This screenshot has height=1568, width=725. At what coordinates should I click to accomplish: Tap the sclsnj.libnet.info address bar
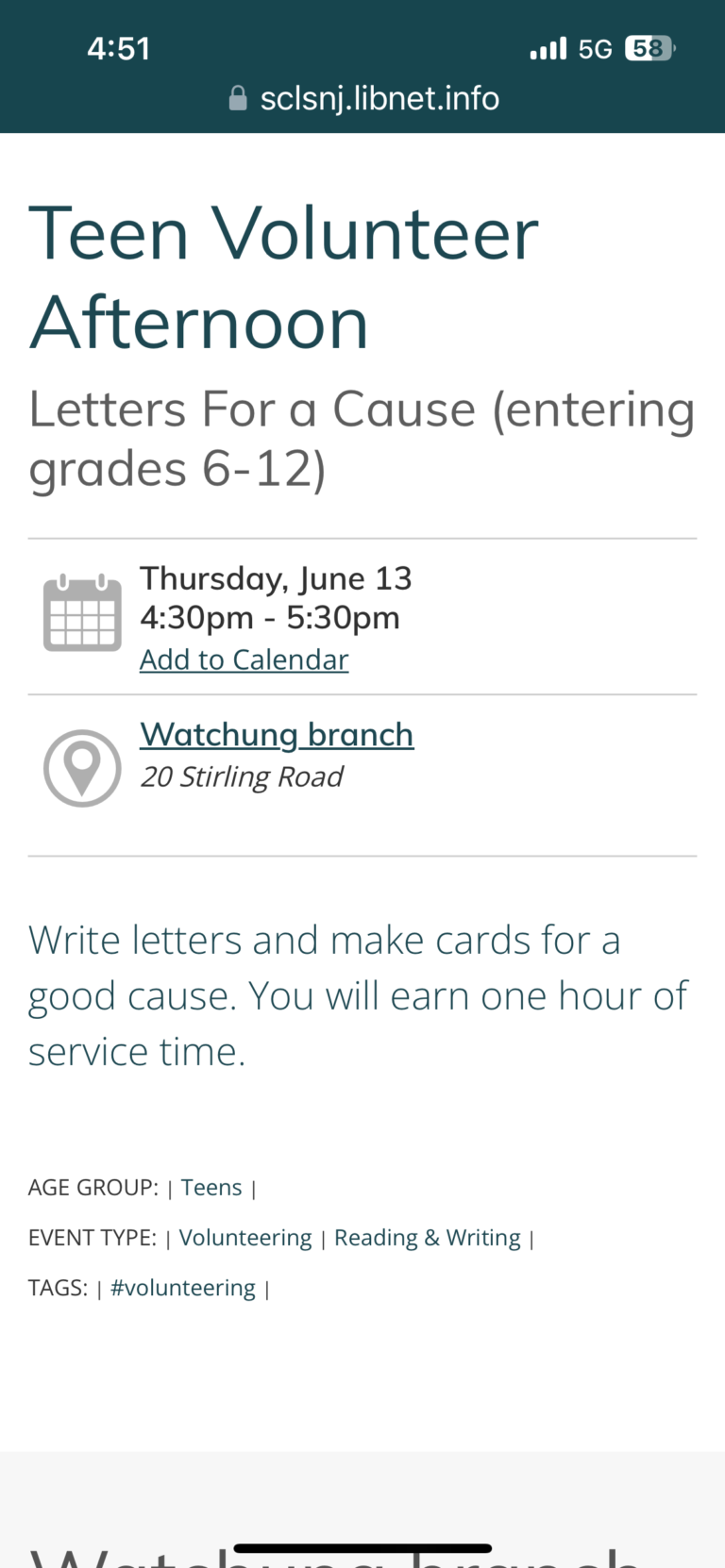pos(363,98)
